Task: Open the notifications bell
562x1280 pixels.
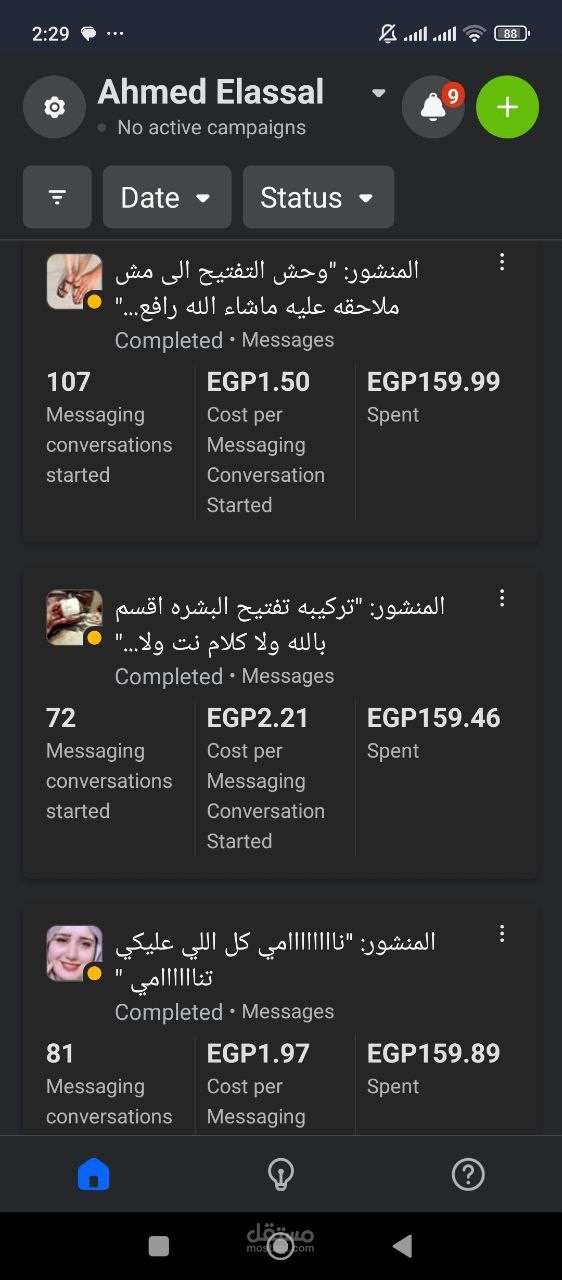Action: click(433, 107)
